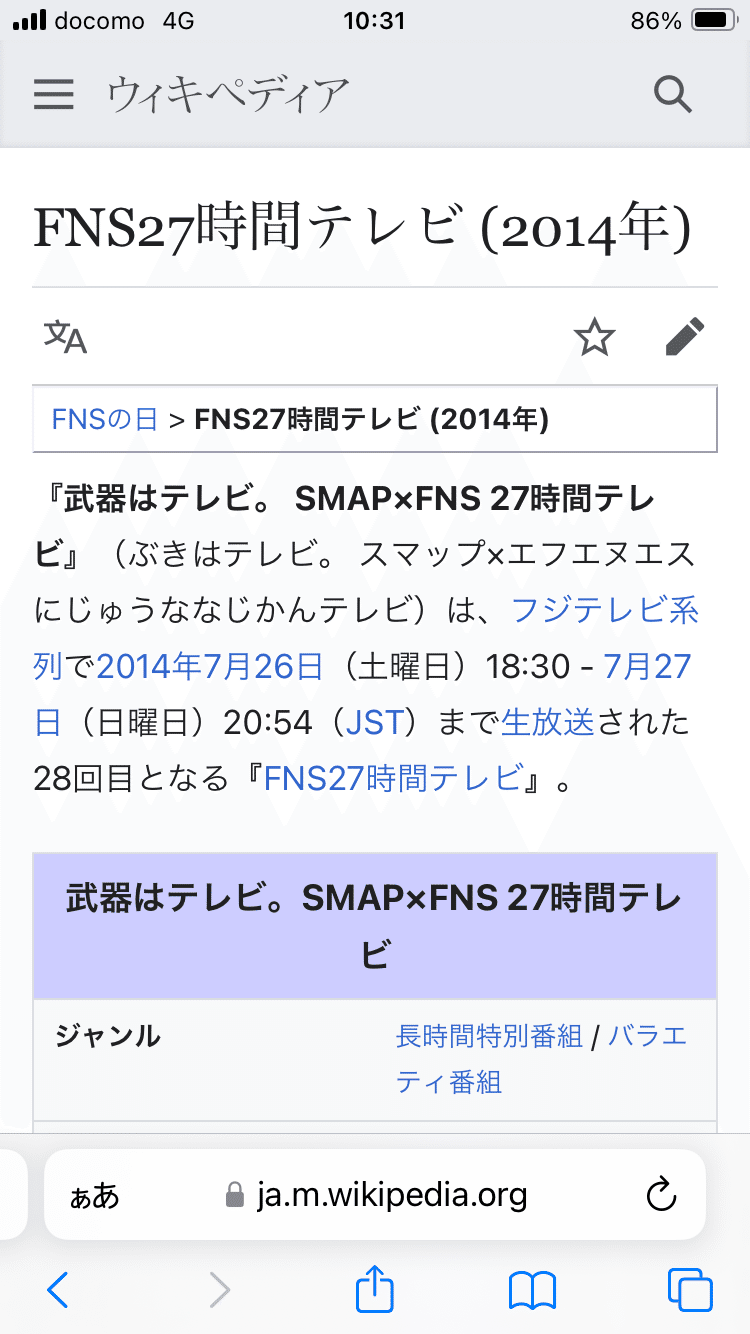750x1334 pixels.
Task: Navigate back with Safari's back arrow
Action: point(57,1290)
